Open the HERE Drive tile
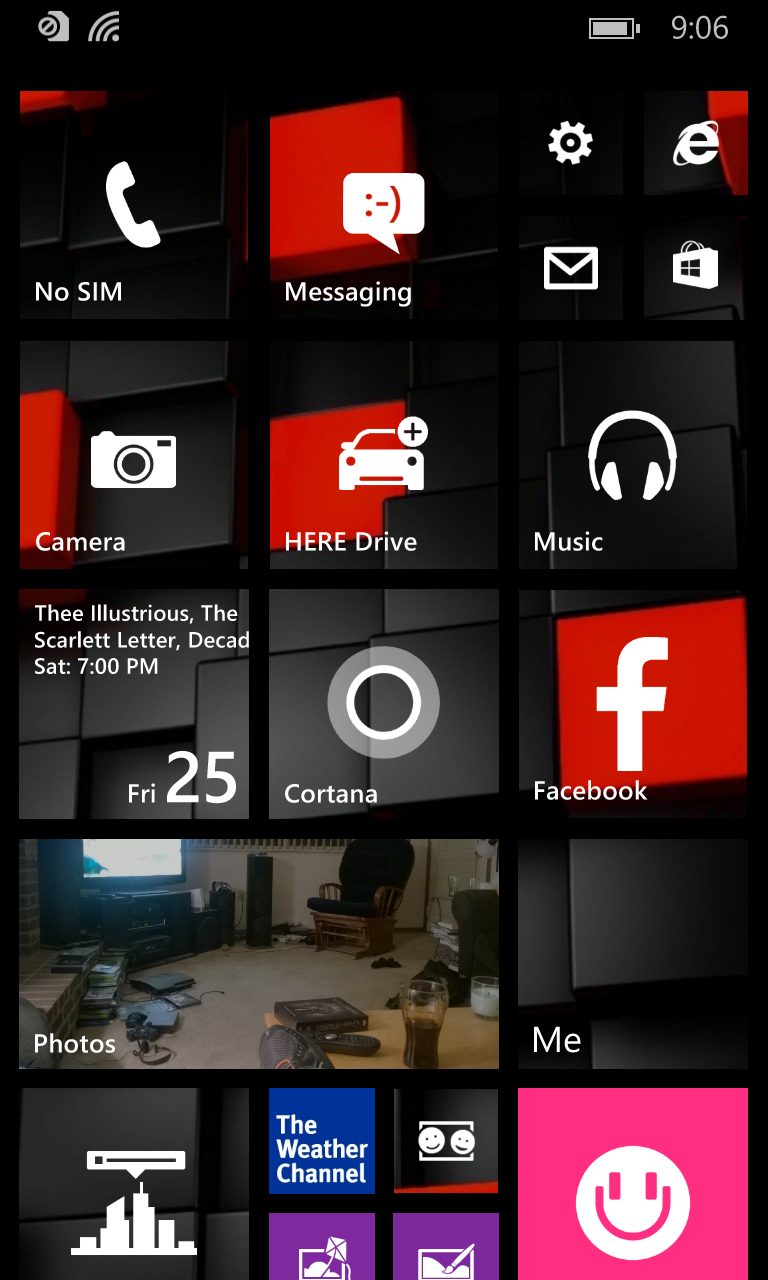Viewport: 768px width, 1280px height. (x=384, y=455)
